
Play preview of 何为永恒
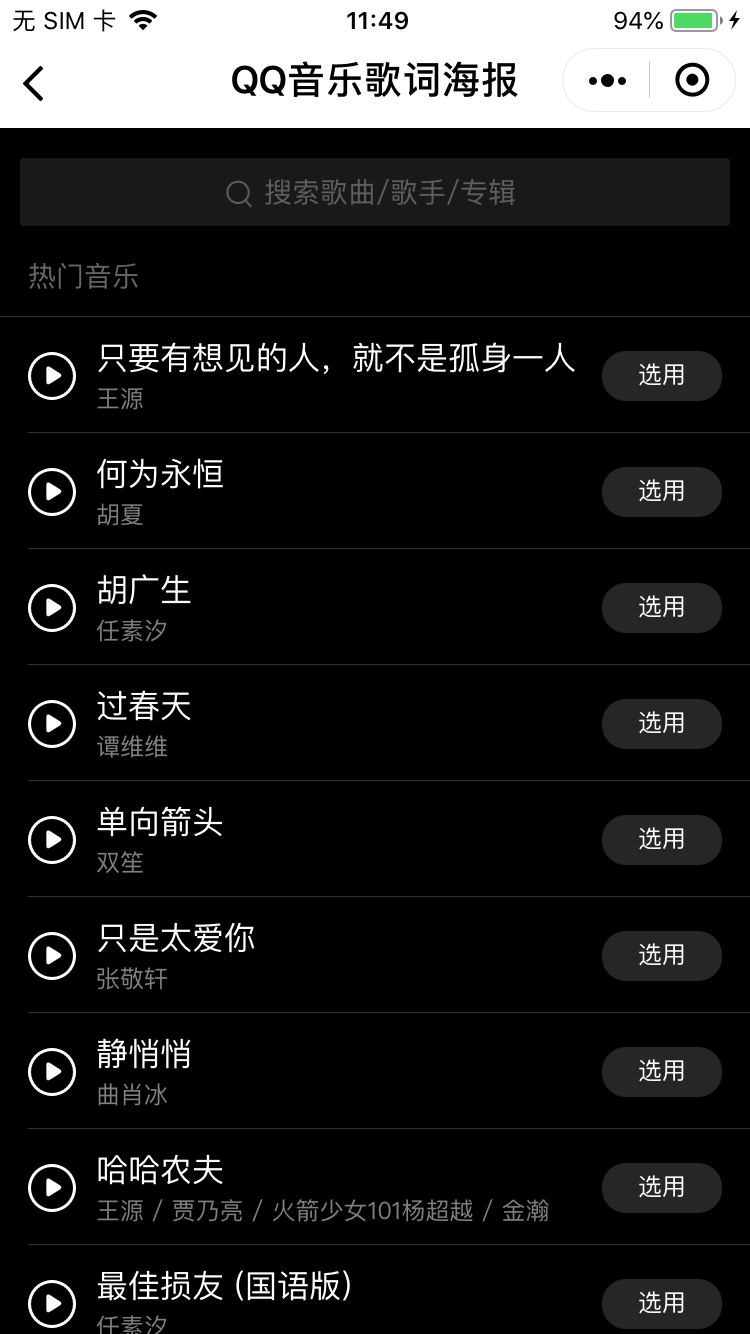52,492
